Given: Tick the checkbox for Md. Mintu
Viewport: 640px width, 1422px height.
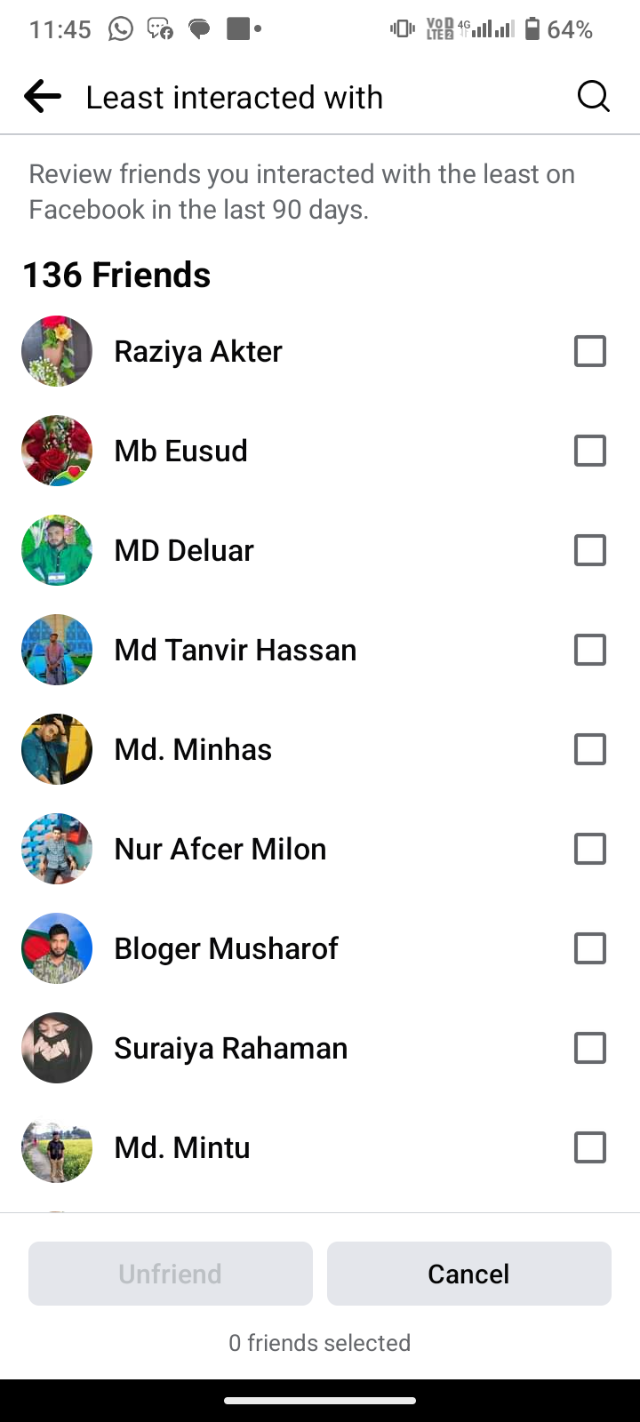Looking at the screenshot, I should [590, 1147].
